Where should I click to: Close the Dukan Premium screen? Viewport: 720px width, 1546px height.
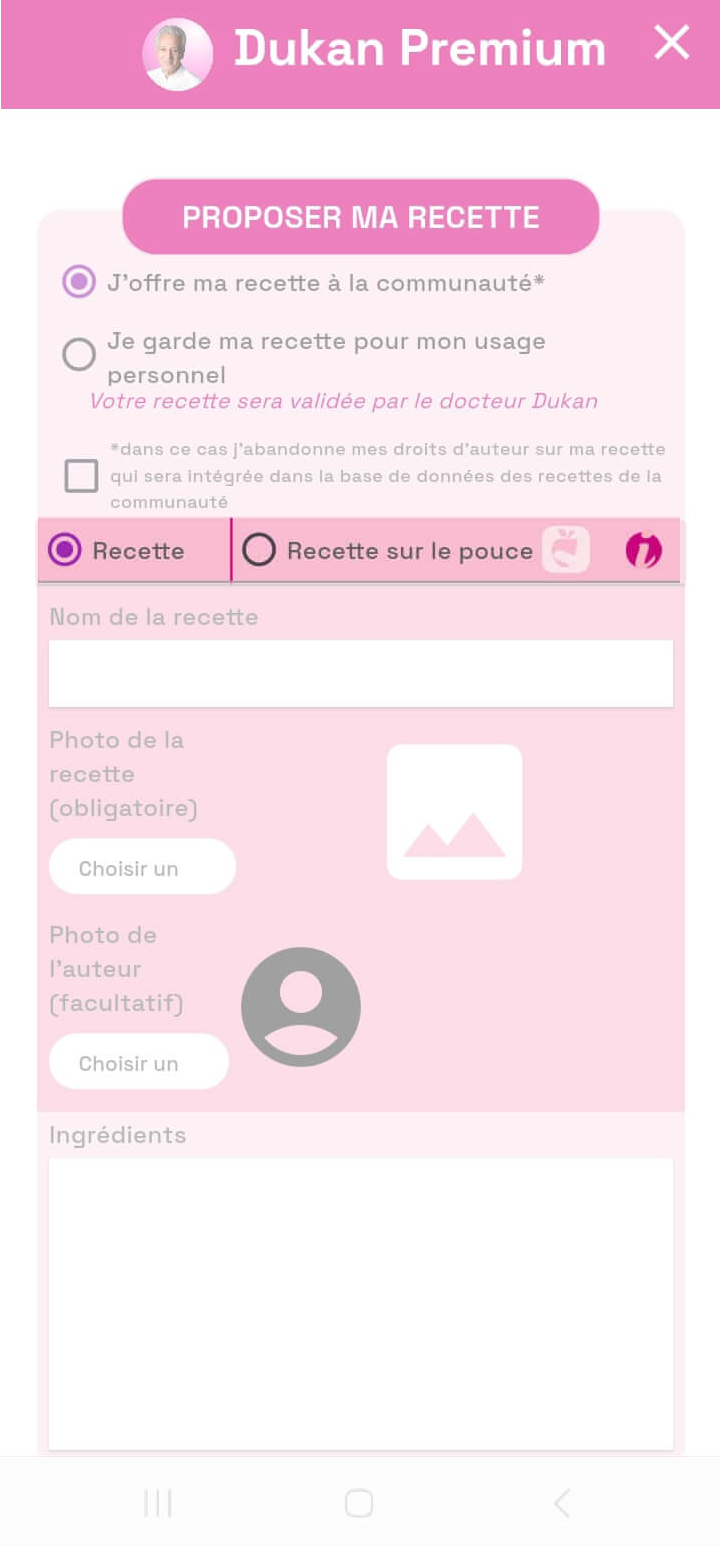coord(671,43)
